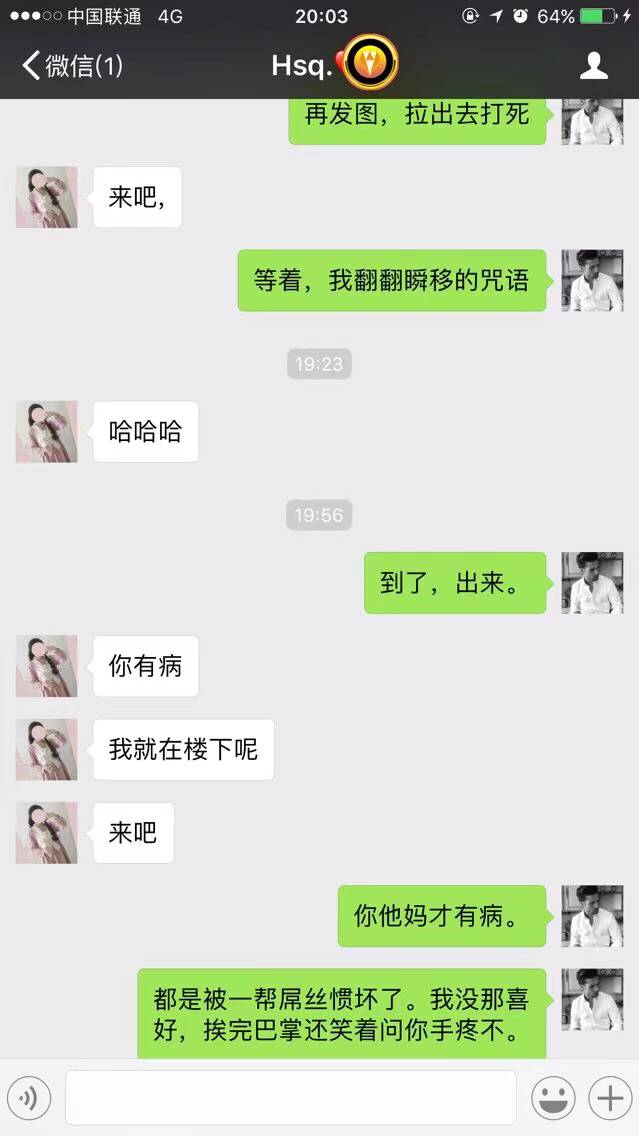Open chat details via the profile icon
Image resolution: width=639 pixels, height=1136 pixels.
click(x=594, y=66)
